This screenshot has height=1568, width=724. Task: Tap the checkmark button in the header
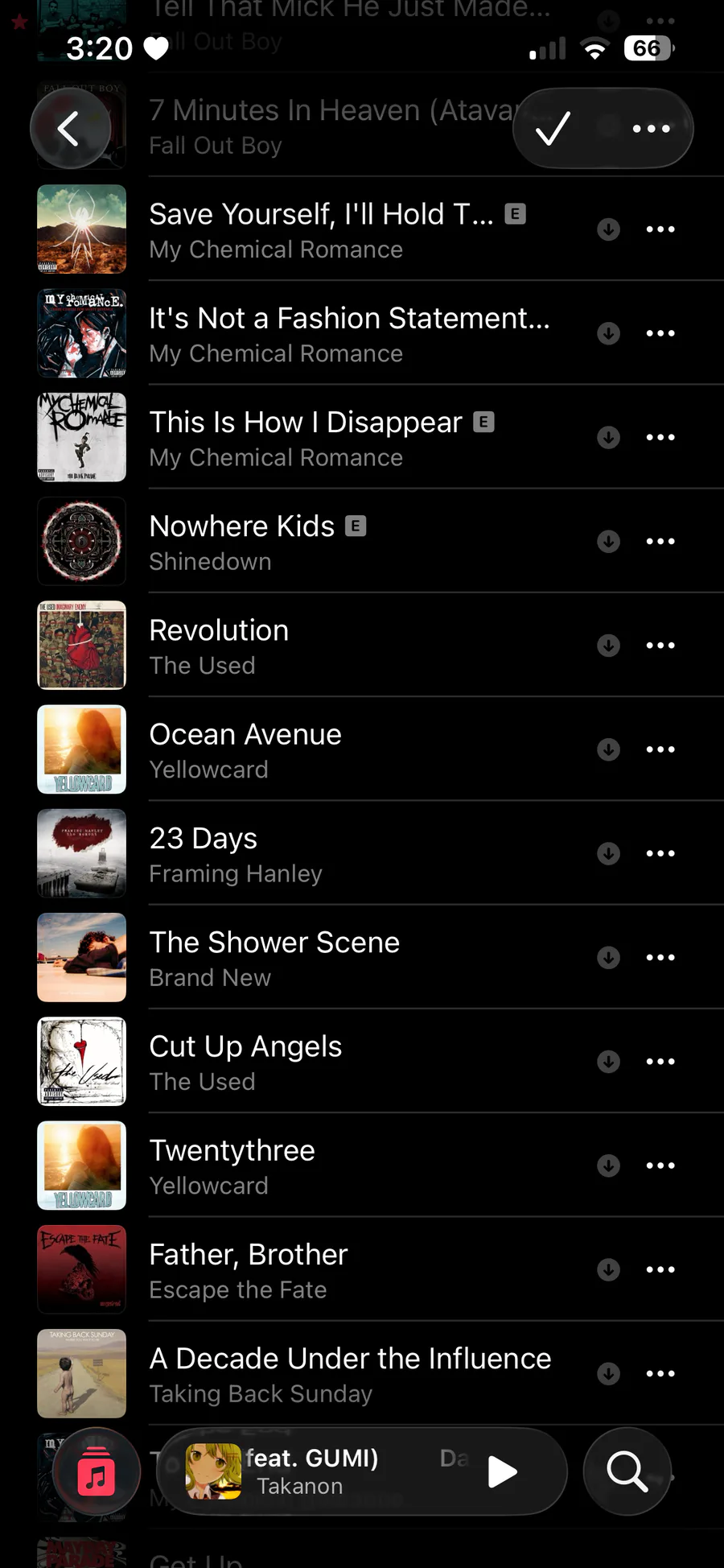(553, 129)
